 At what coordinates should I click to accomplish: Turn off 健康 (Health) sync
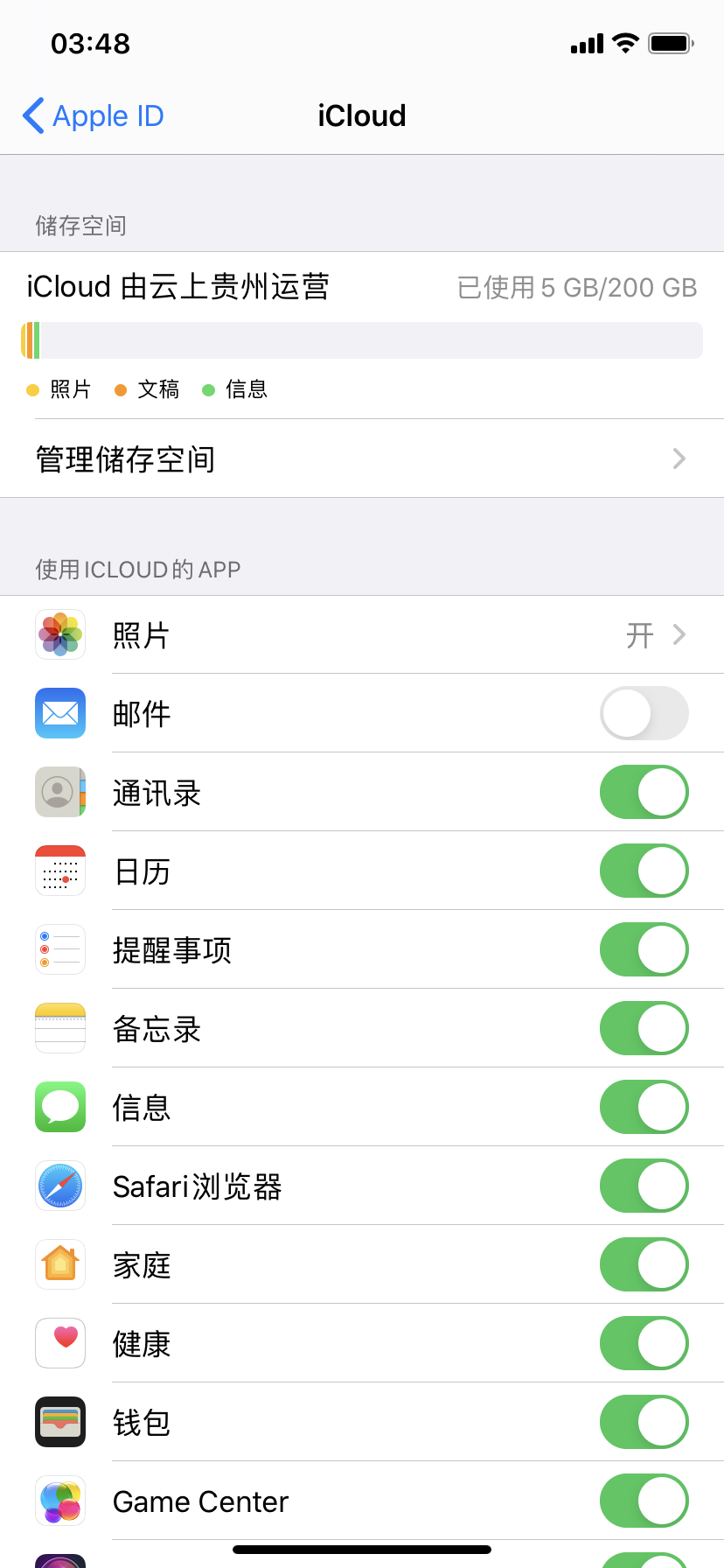tap(644, 1343)
